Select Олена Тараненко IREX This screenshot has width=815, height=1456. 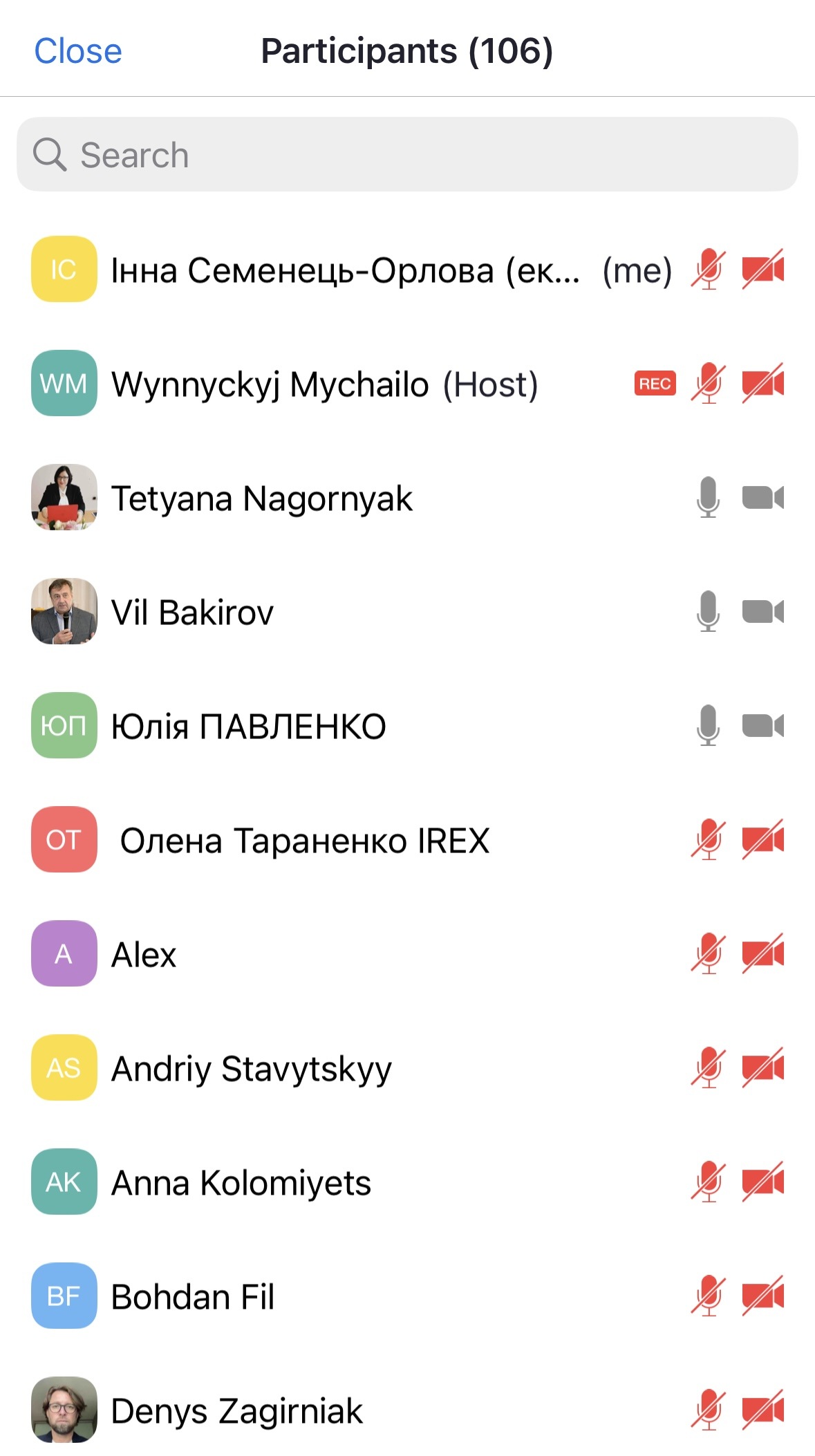click(x=304, y=841)
